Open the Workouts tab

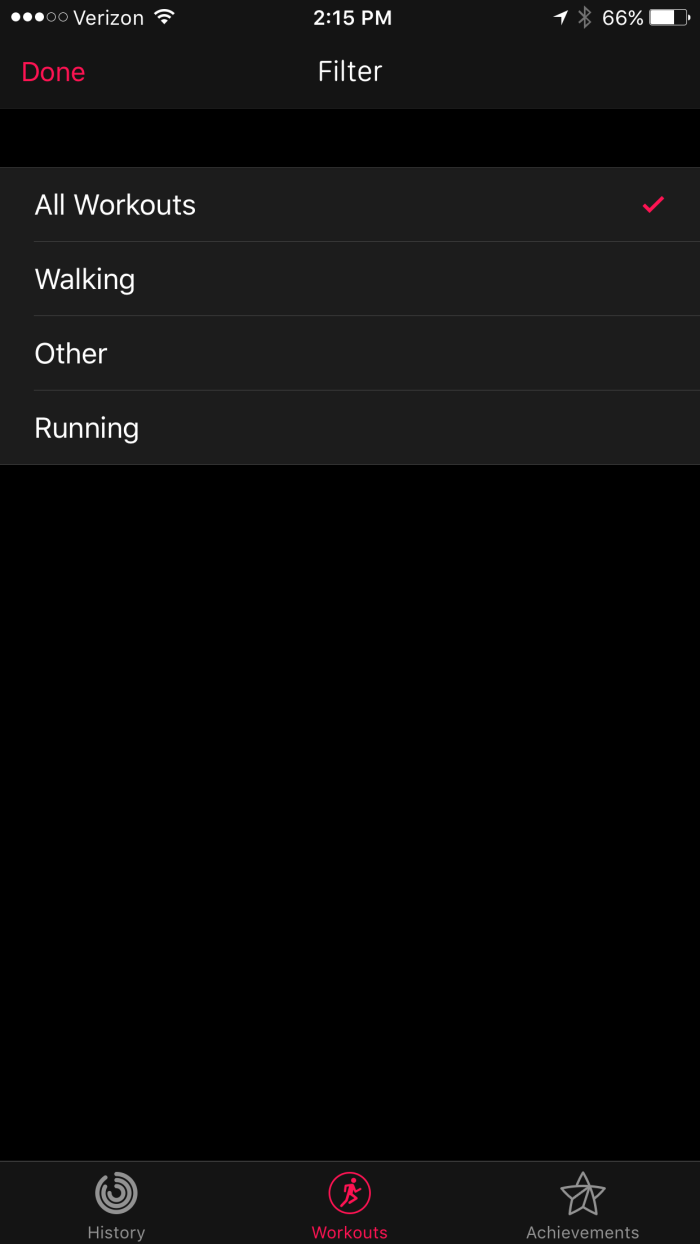point(350,1203)
